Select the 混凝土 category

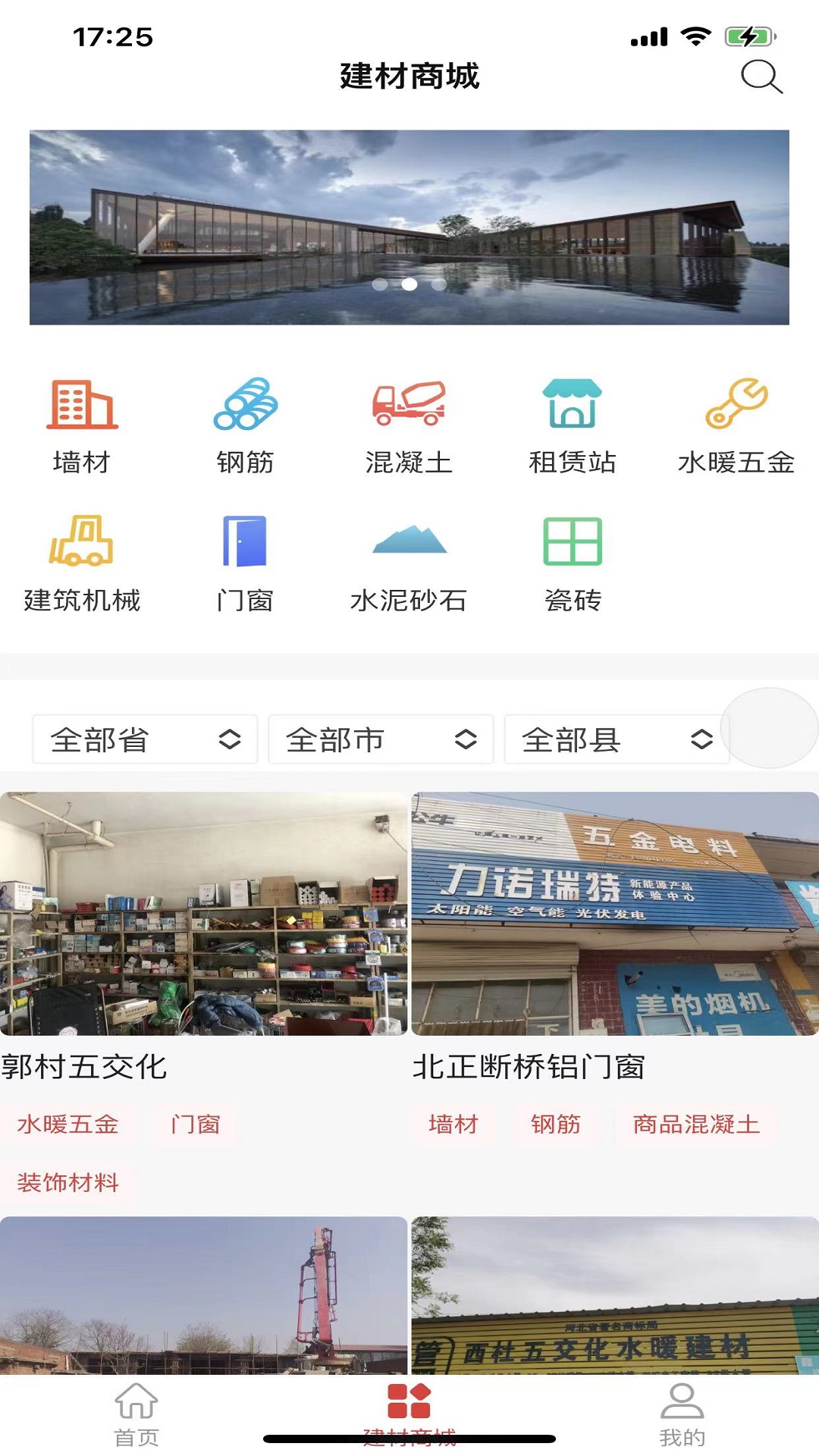coord(409,425)
